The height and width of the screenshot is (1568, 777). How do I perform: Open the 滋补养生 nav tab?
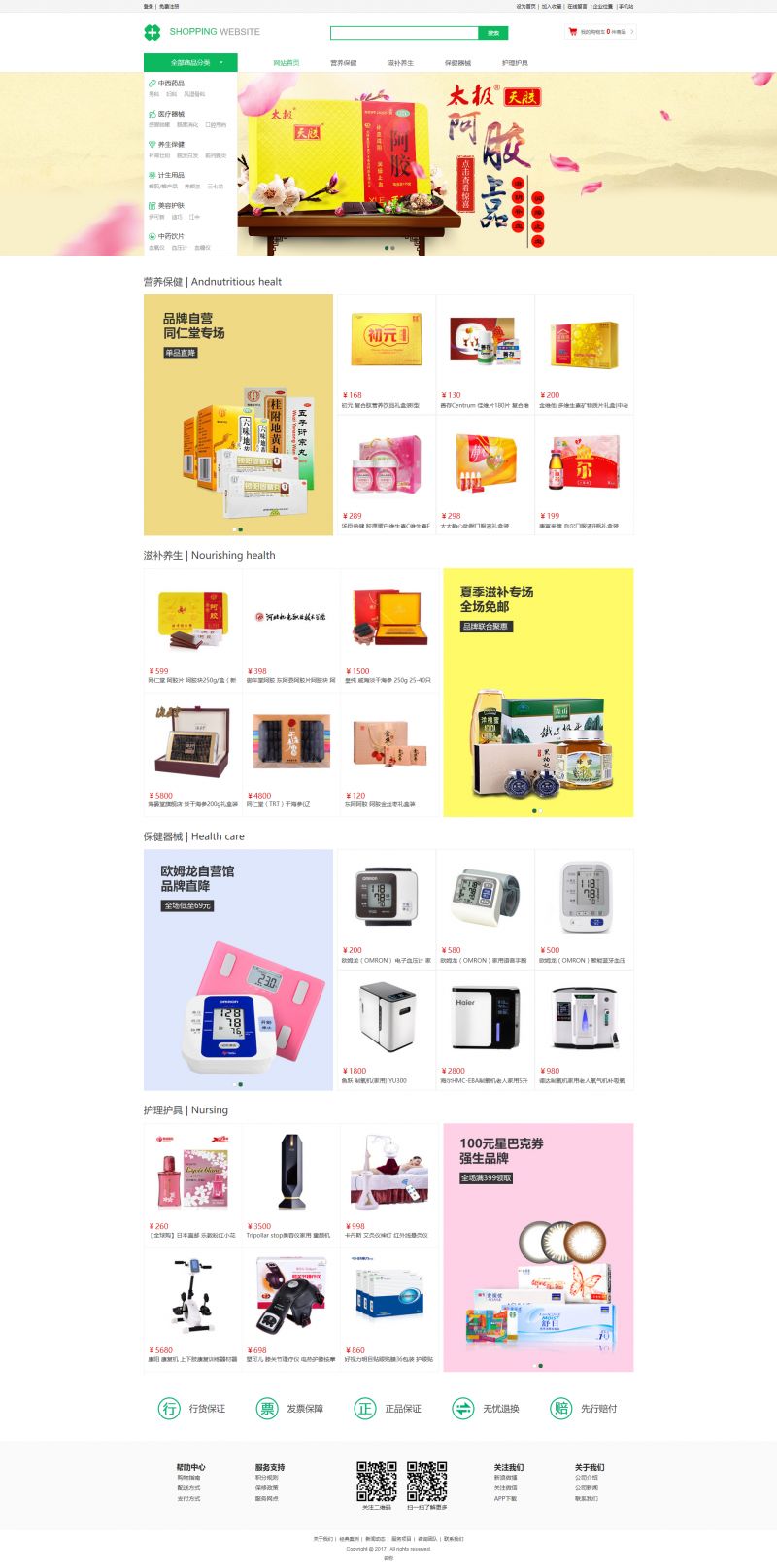(400, 63)
